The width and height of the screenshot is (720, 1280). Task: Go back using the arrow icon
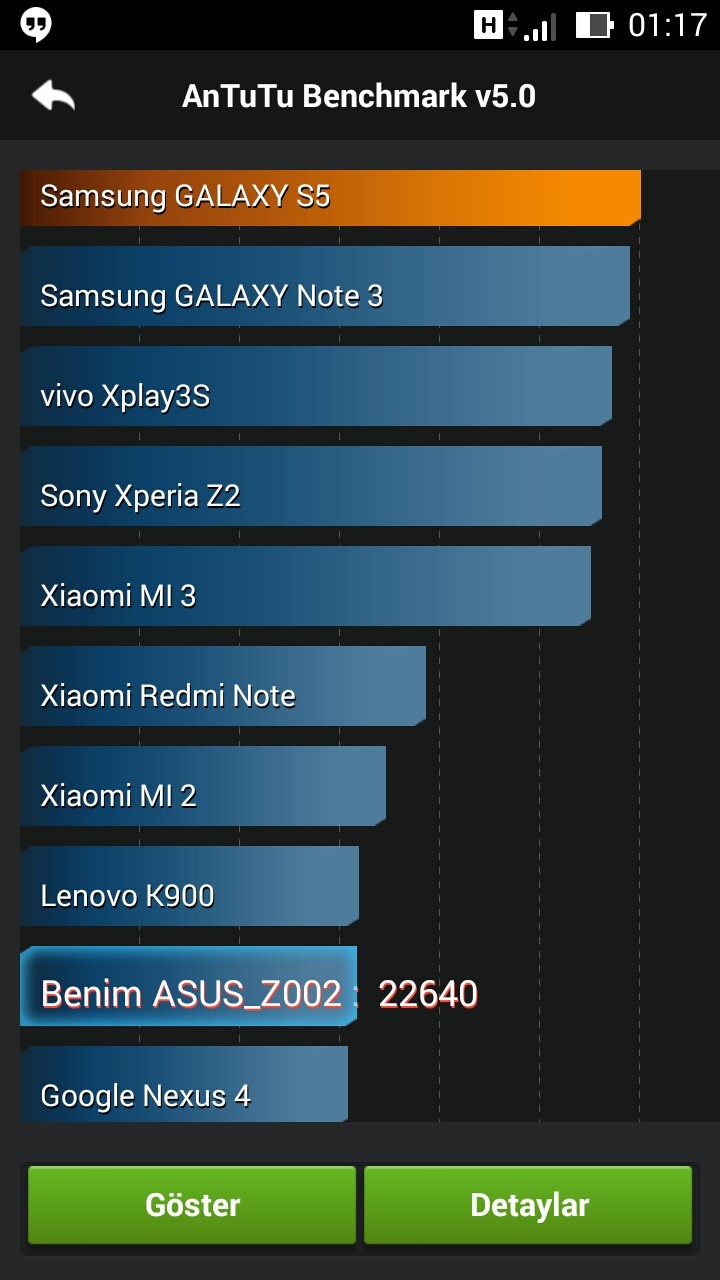pos(53,96)
